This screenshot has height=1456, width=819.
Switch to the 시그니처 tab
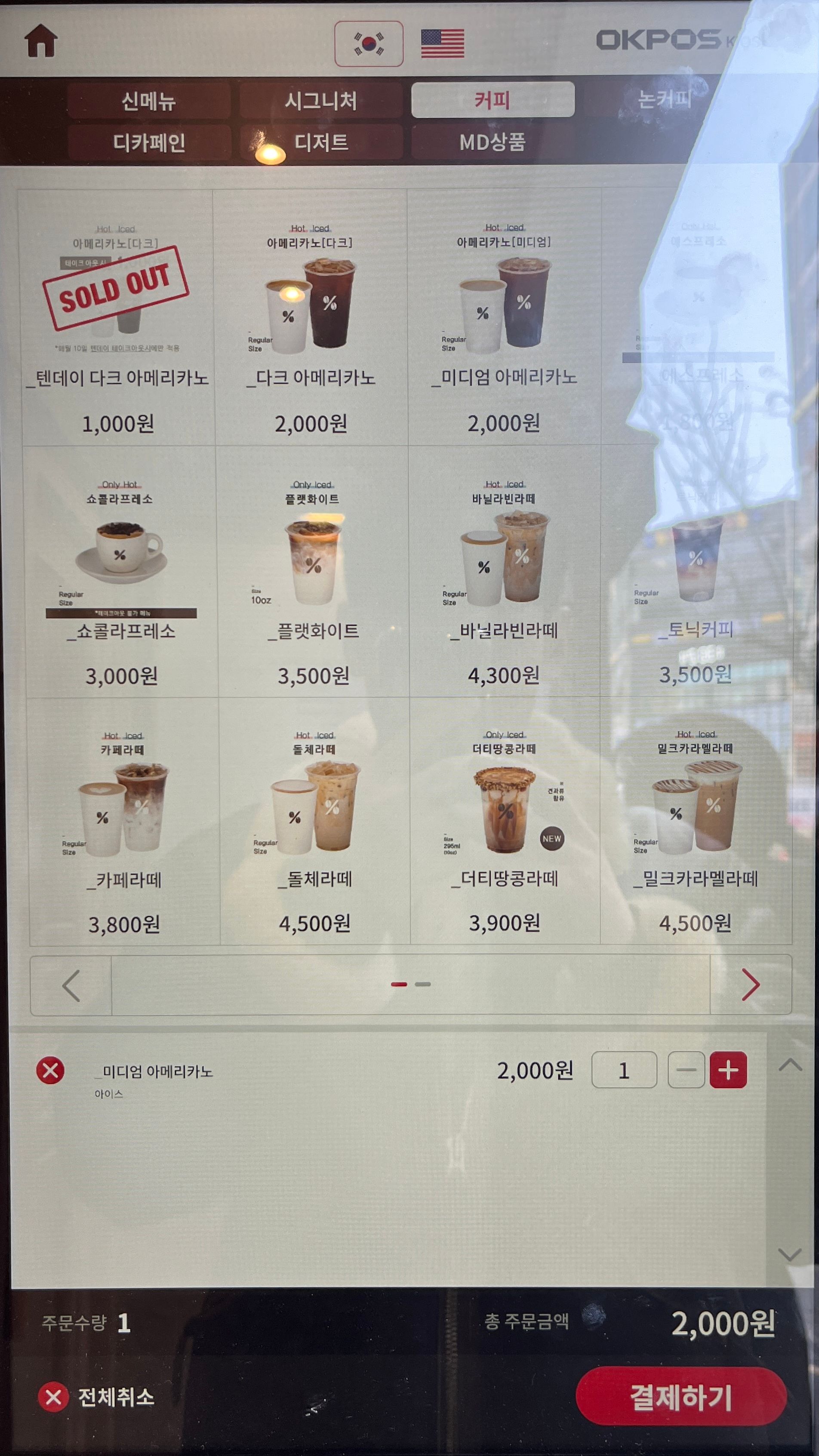pos(320,101)
